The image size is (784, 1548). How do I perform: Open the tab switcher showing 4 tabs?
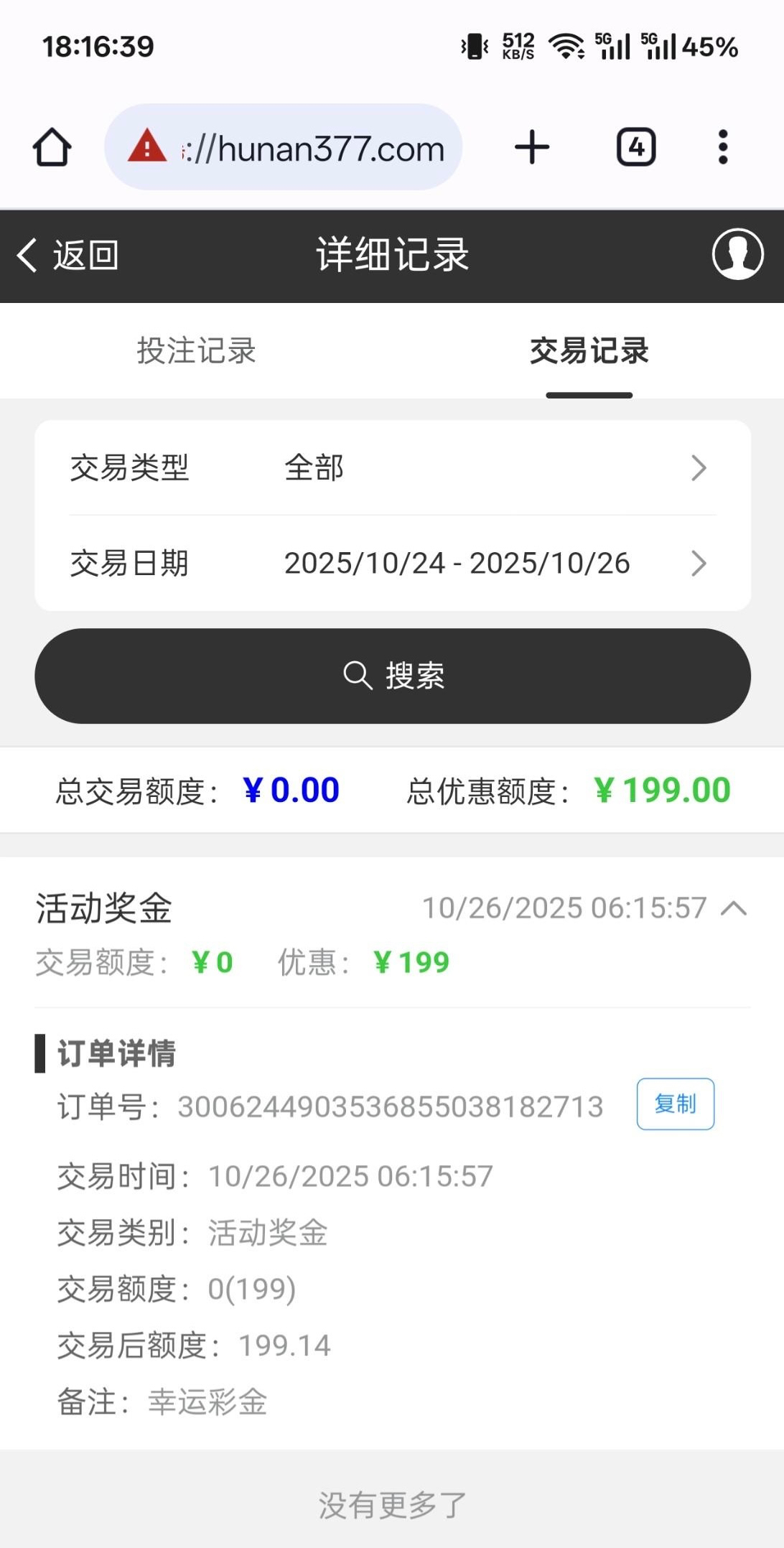click(x=636, y=147)
